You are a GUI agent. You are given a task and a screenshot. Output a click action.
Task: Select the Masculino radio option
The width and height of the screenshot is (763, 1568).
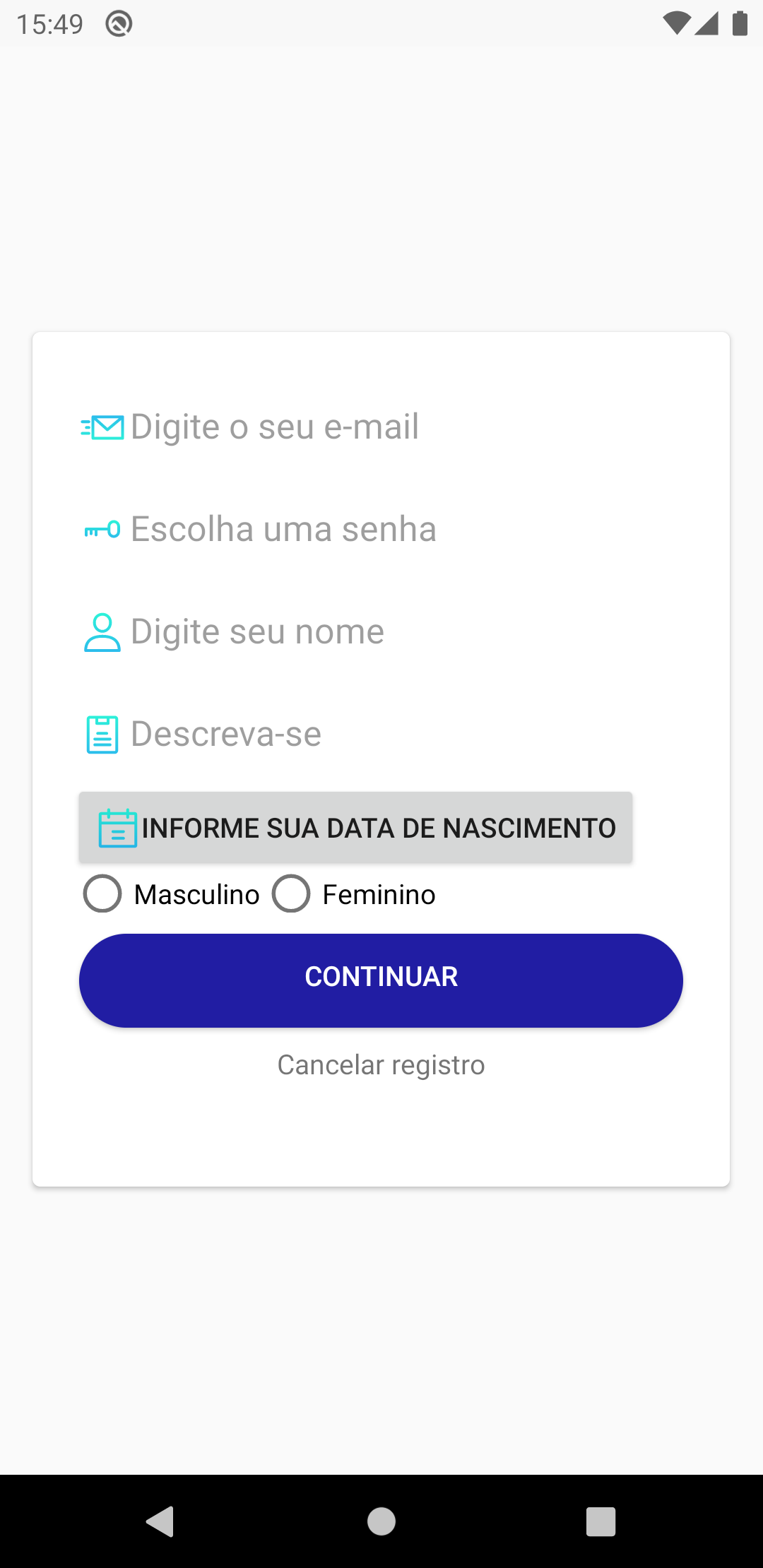103,894
